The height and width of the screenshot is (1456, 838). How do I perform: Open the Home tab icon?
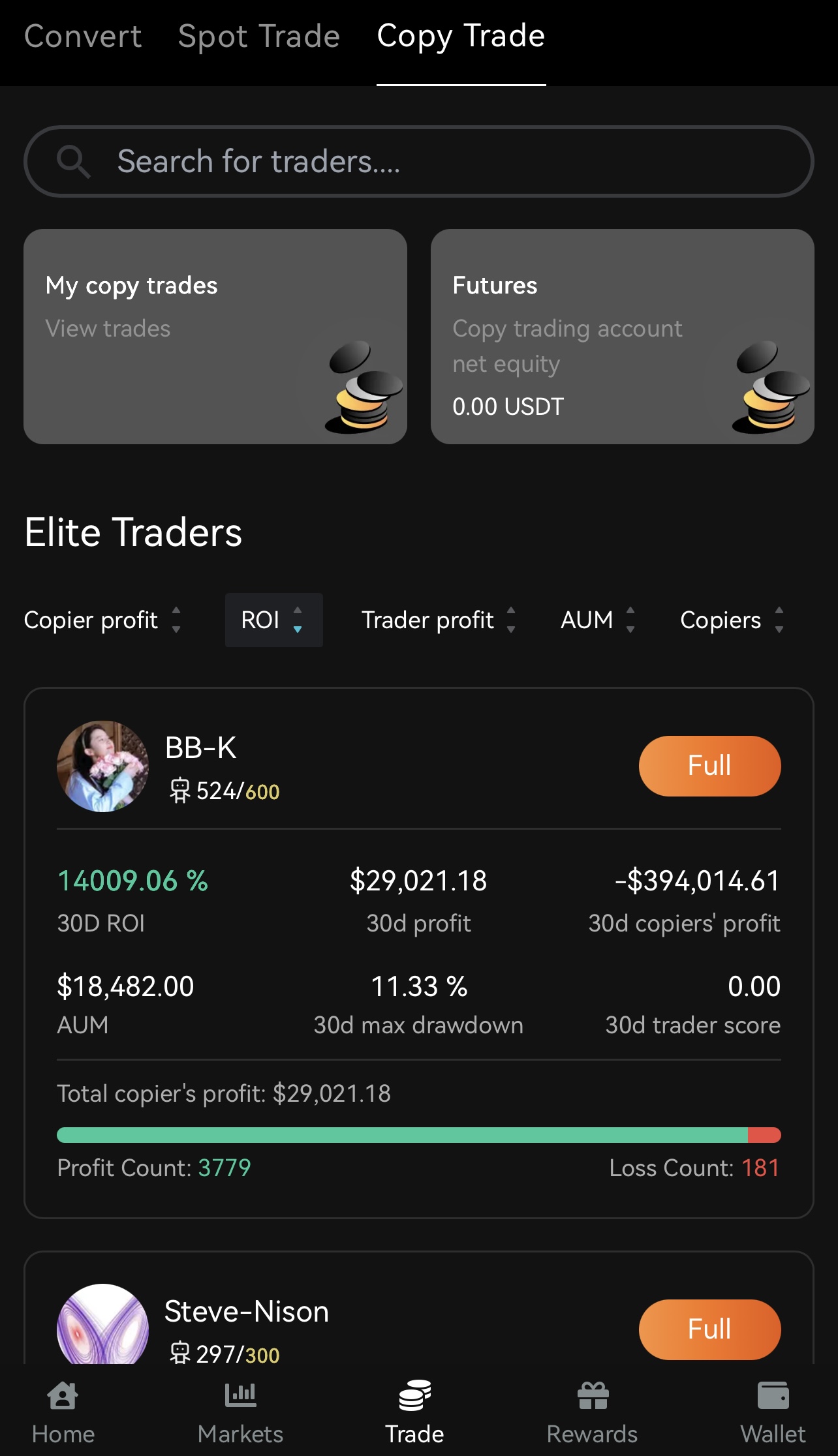[x=62, y=1396]
